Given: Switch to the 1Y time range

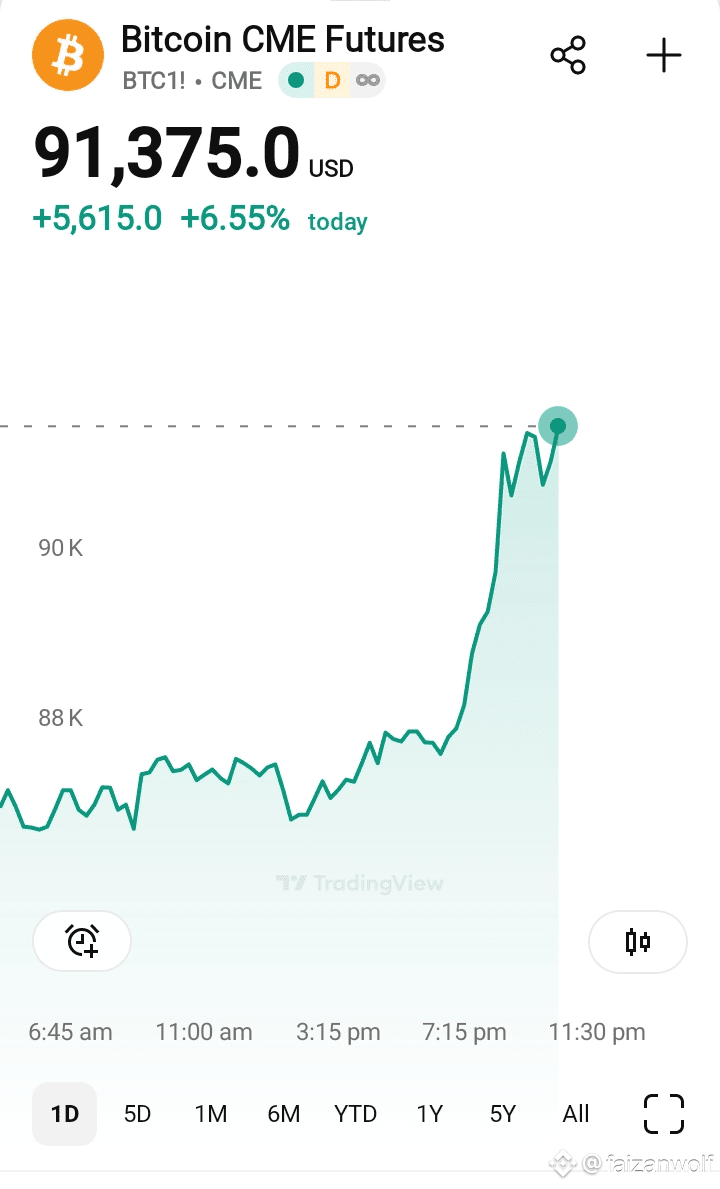Looking at the screenshot, I should click(429, 1114).
